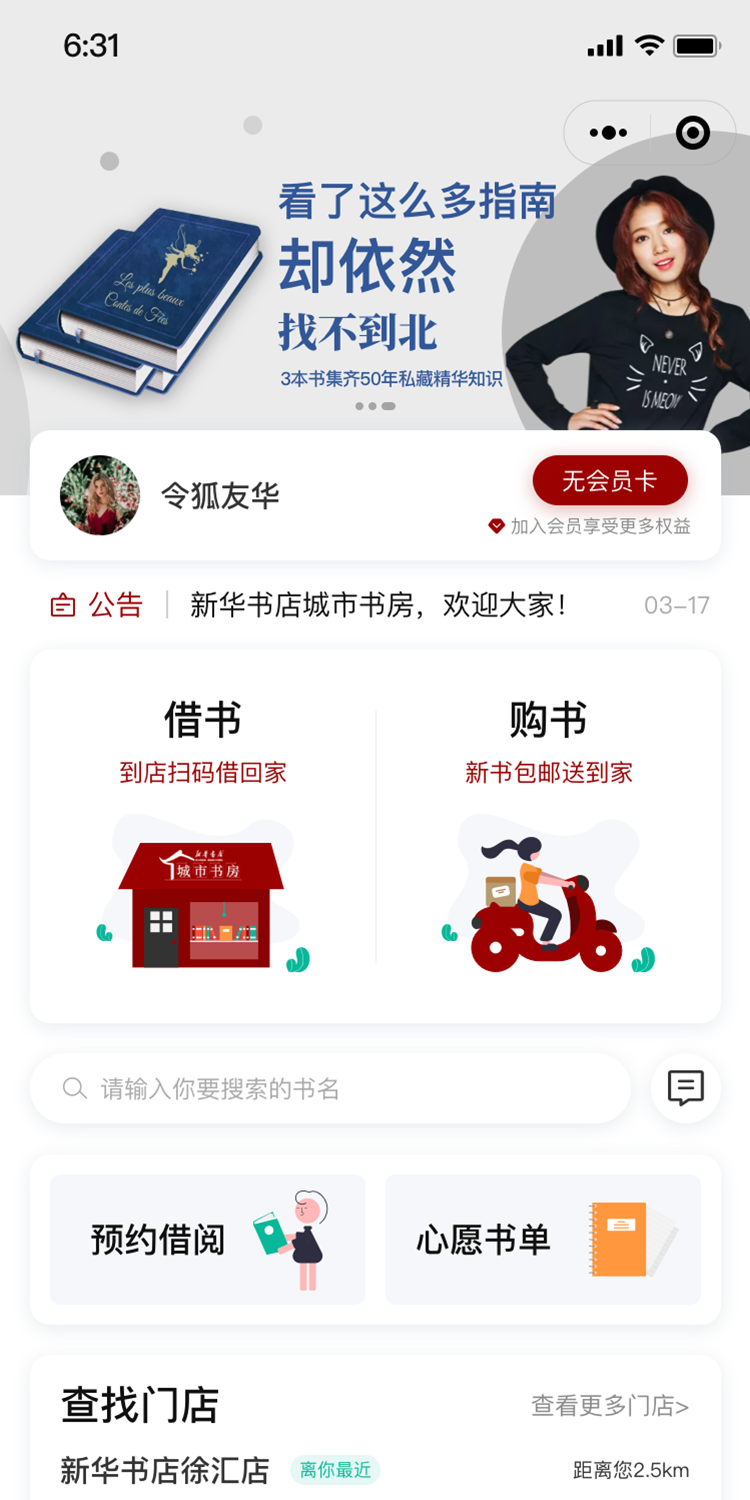Open the messages icon beside search
Screen dimensions: 750x1500
686,1088
